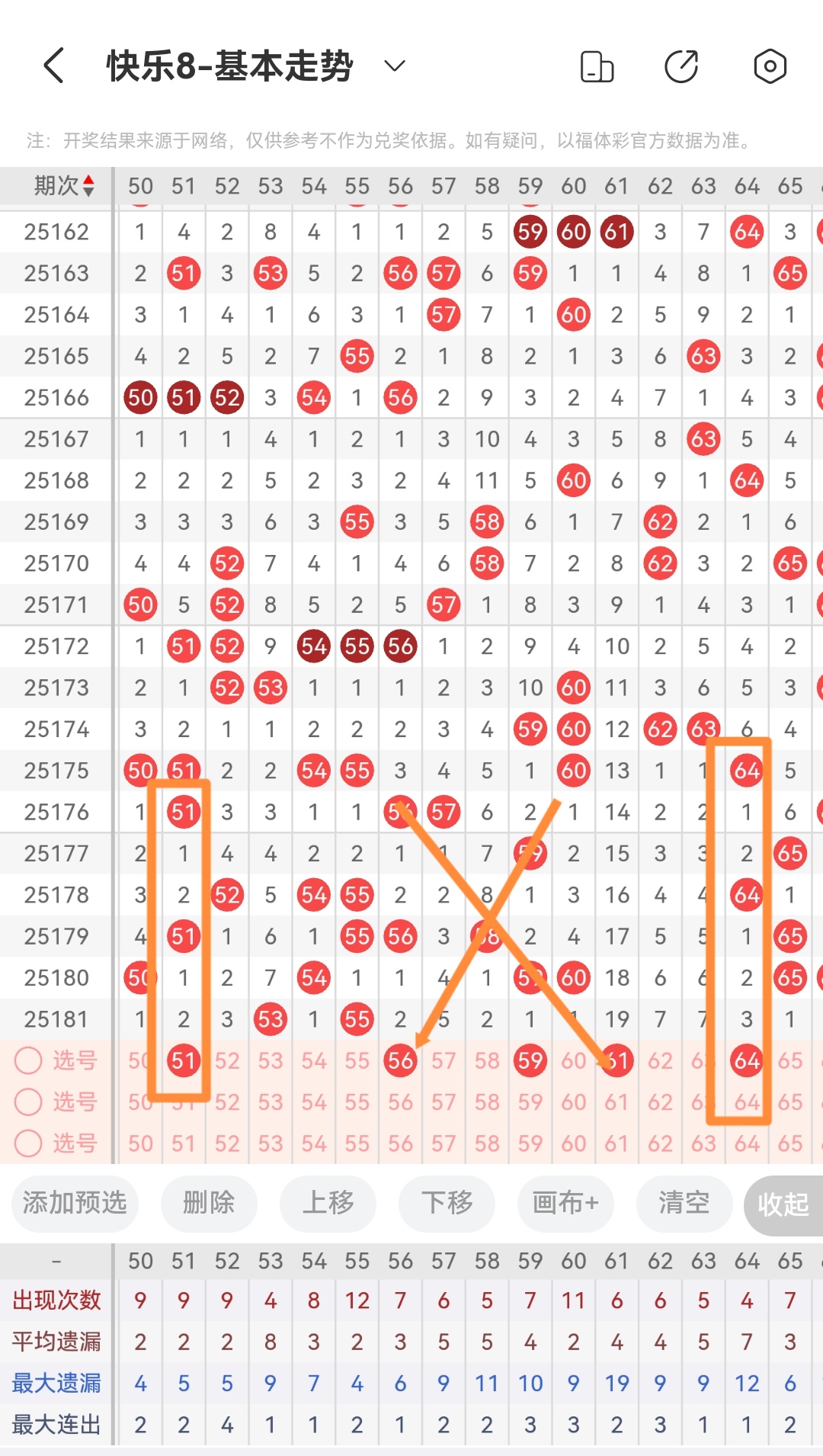The width and height of the screenshot is (823, 1456).
Task: Select the third 选号 row radio
Action: (x=28, y=1143)
